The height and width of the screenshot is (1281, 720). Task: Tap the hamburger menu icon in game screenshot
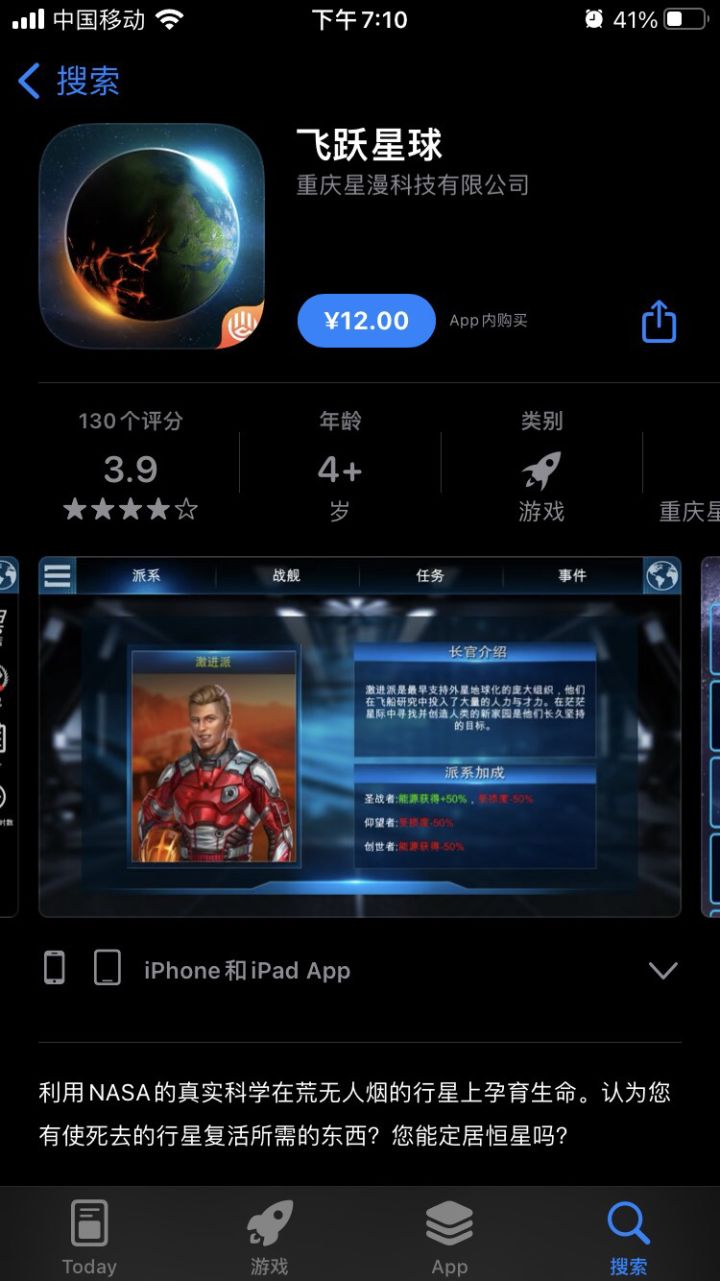coord(57,573)
